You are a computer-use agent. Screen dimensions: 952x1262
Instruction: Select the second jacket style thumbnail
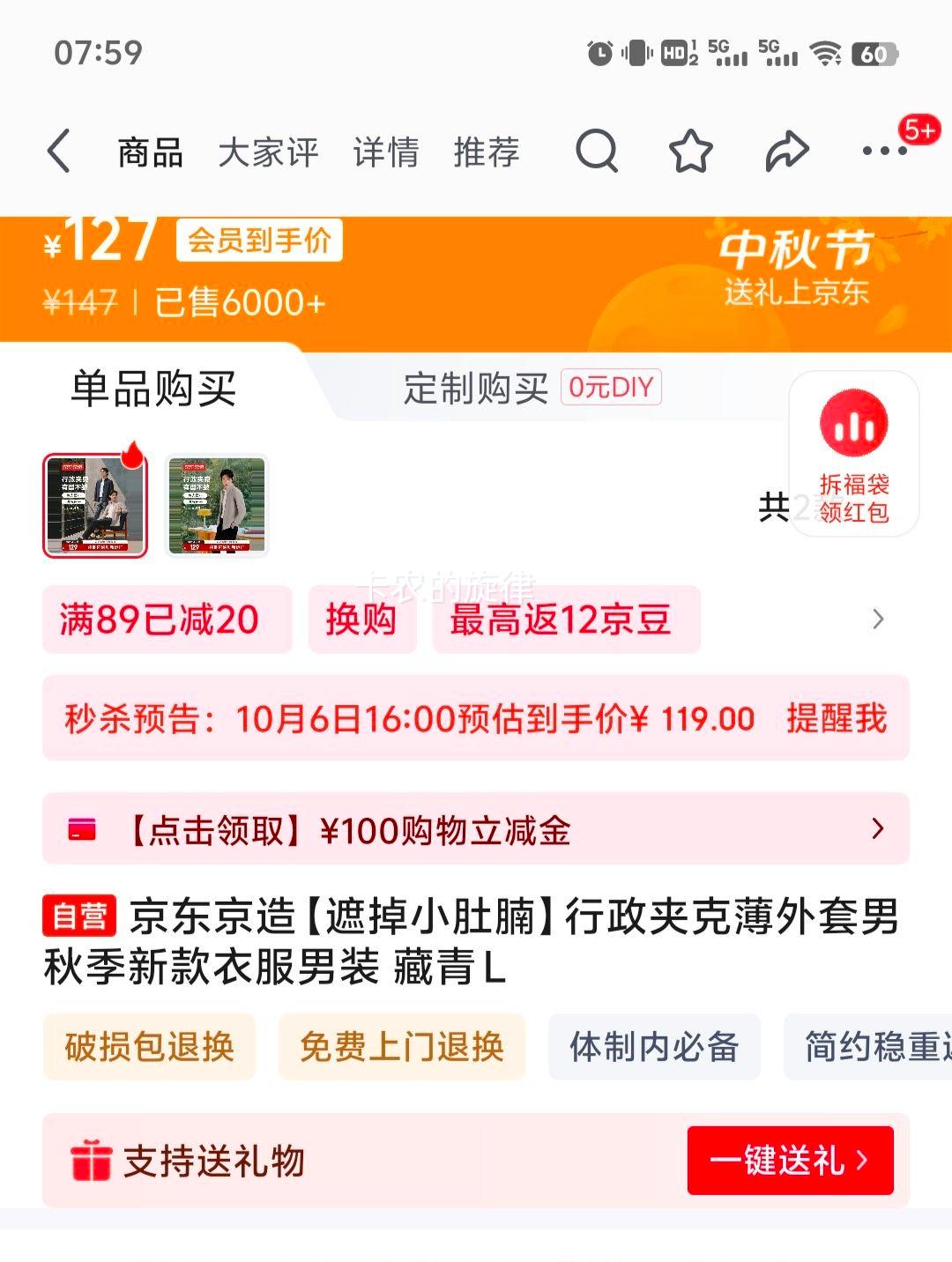pyautogui.click(x=217, y=506)
